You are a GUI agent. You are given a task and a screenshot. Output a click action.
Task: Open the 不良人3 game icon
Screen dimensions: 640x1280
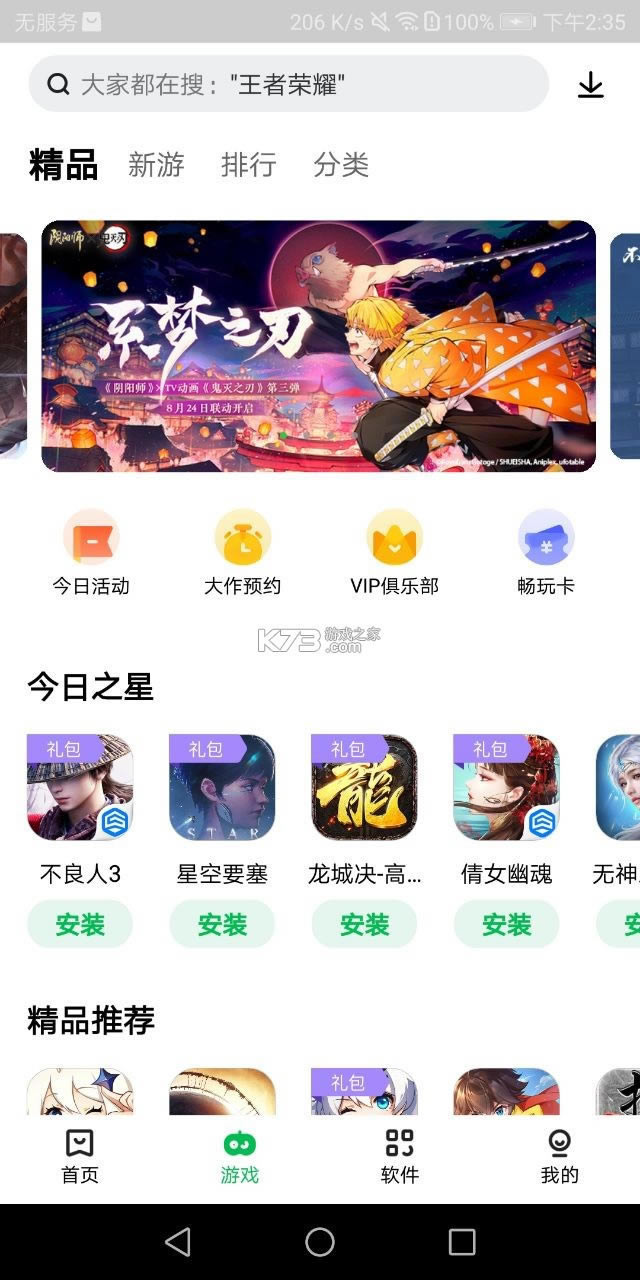click(x=80, y=788)
